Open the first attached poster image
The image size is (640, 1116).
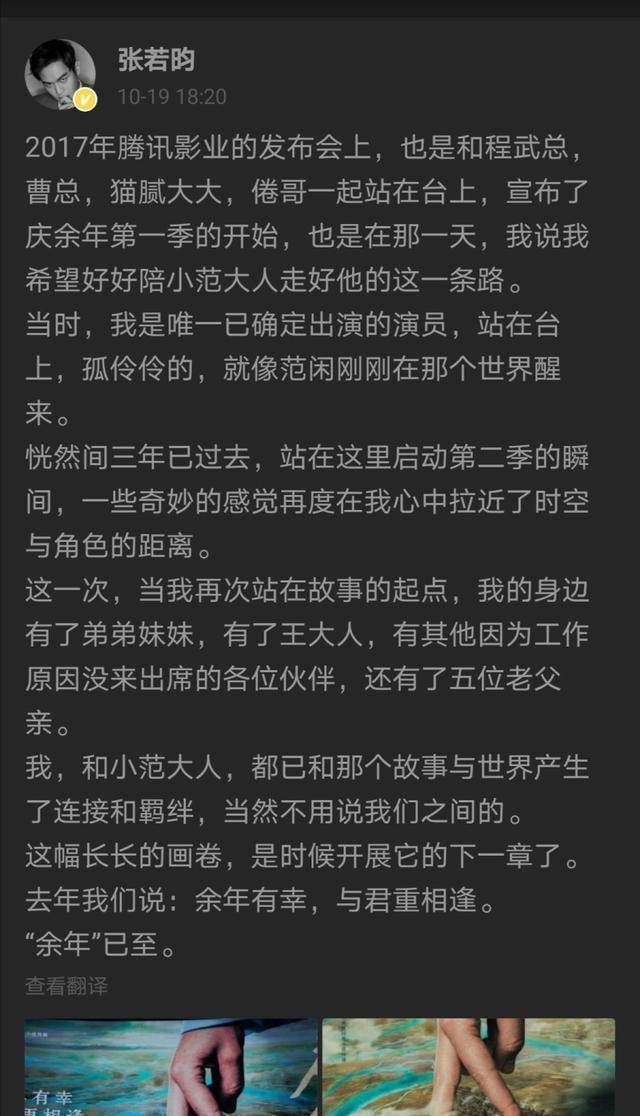[171, 1067]
